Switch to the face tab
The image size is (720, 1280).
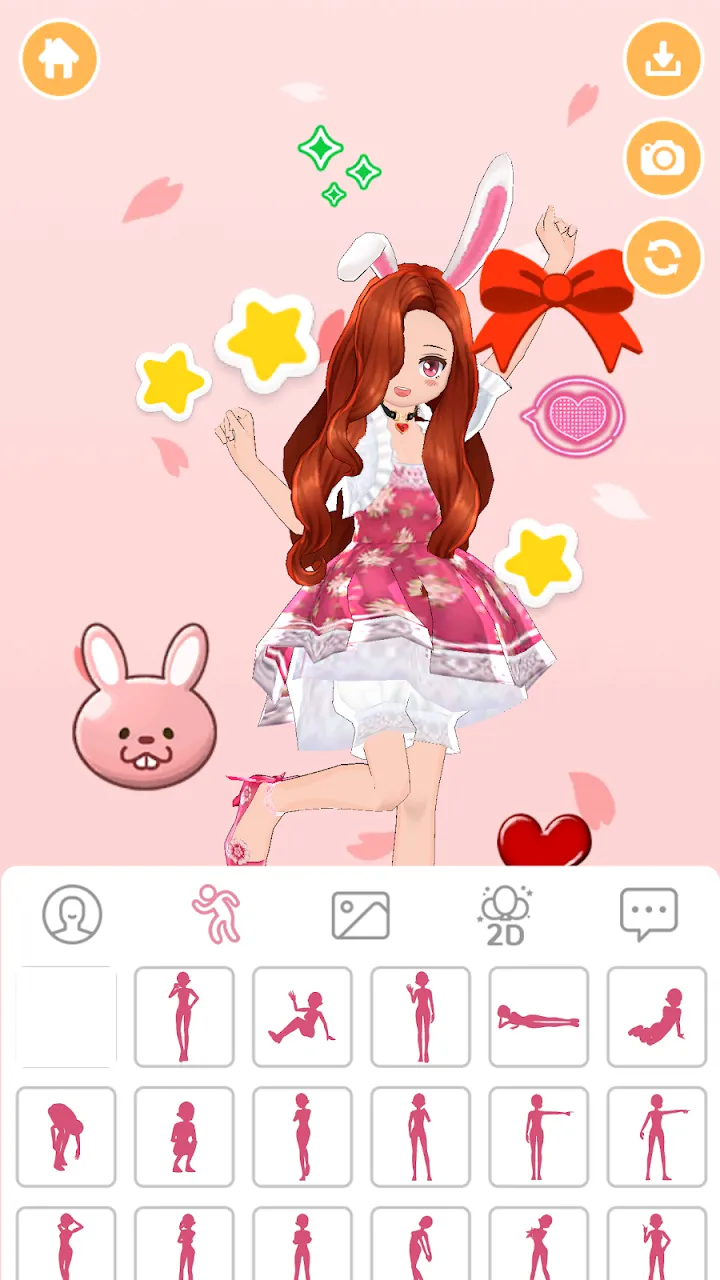[x=72, y=914]
